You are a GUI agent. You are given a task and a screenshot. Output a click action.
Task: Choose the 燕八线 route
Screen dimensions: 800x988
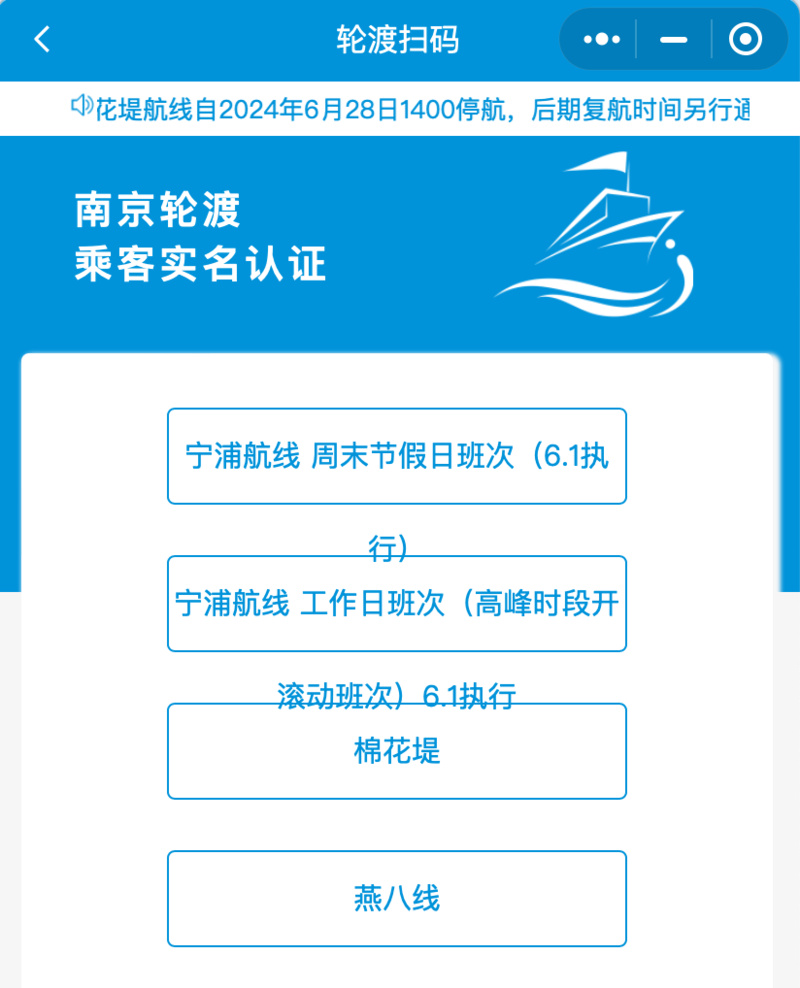pos(396,898)
